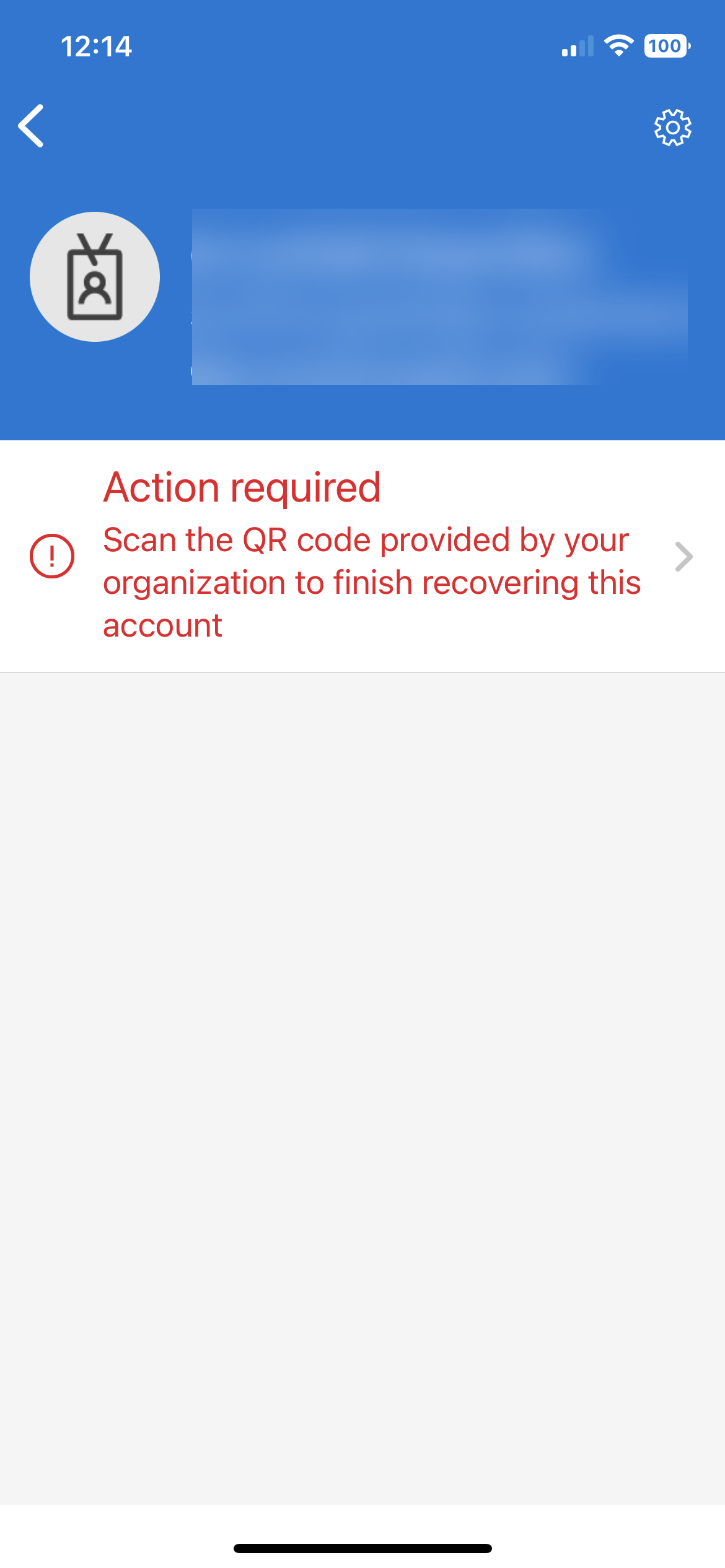Go back using the back arrow
The height and width of the screenshot is (1568, 725).
[x=31, y=126]
